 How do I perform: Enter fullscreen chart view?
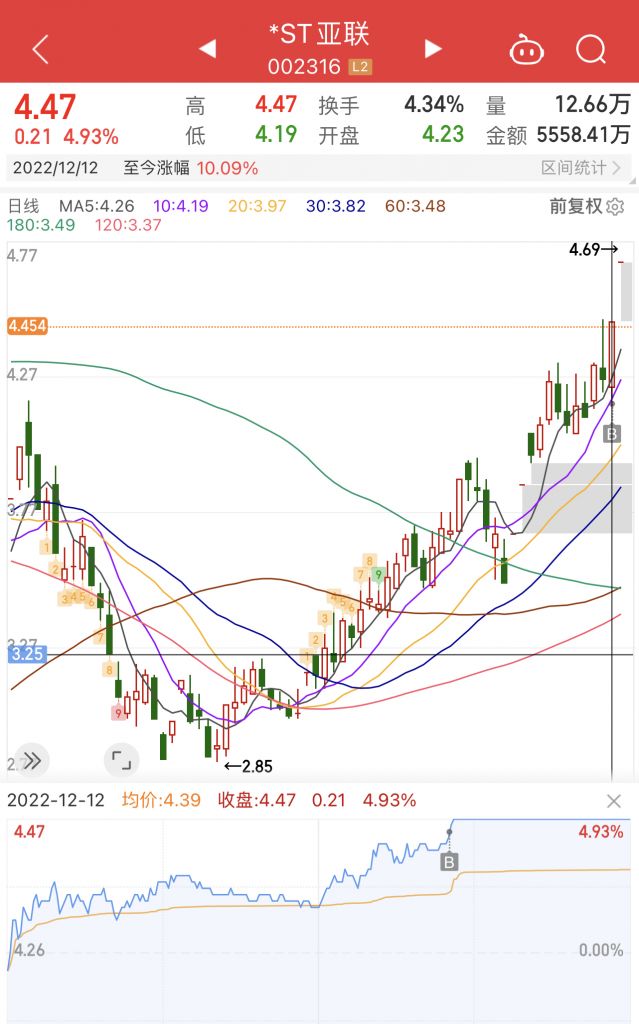click(121, 760)
